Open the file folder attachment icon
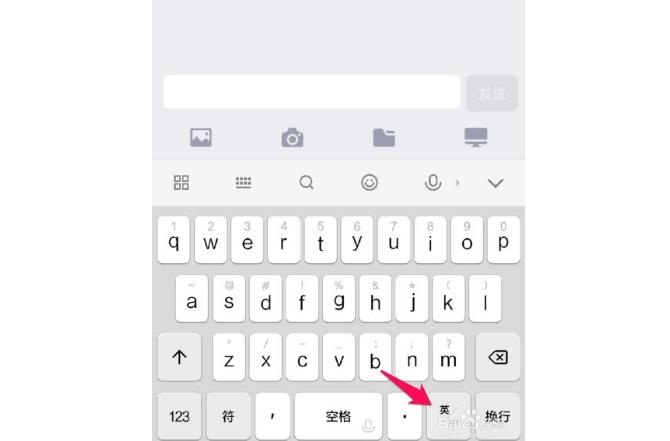670x441 pixels. tap(384, 137)
